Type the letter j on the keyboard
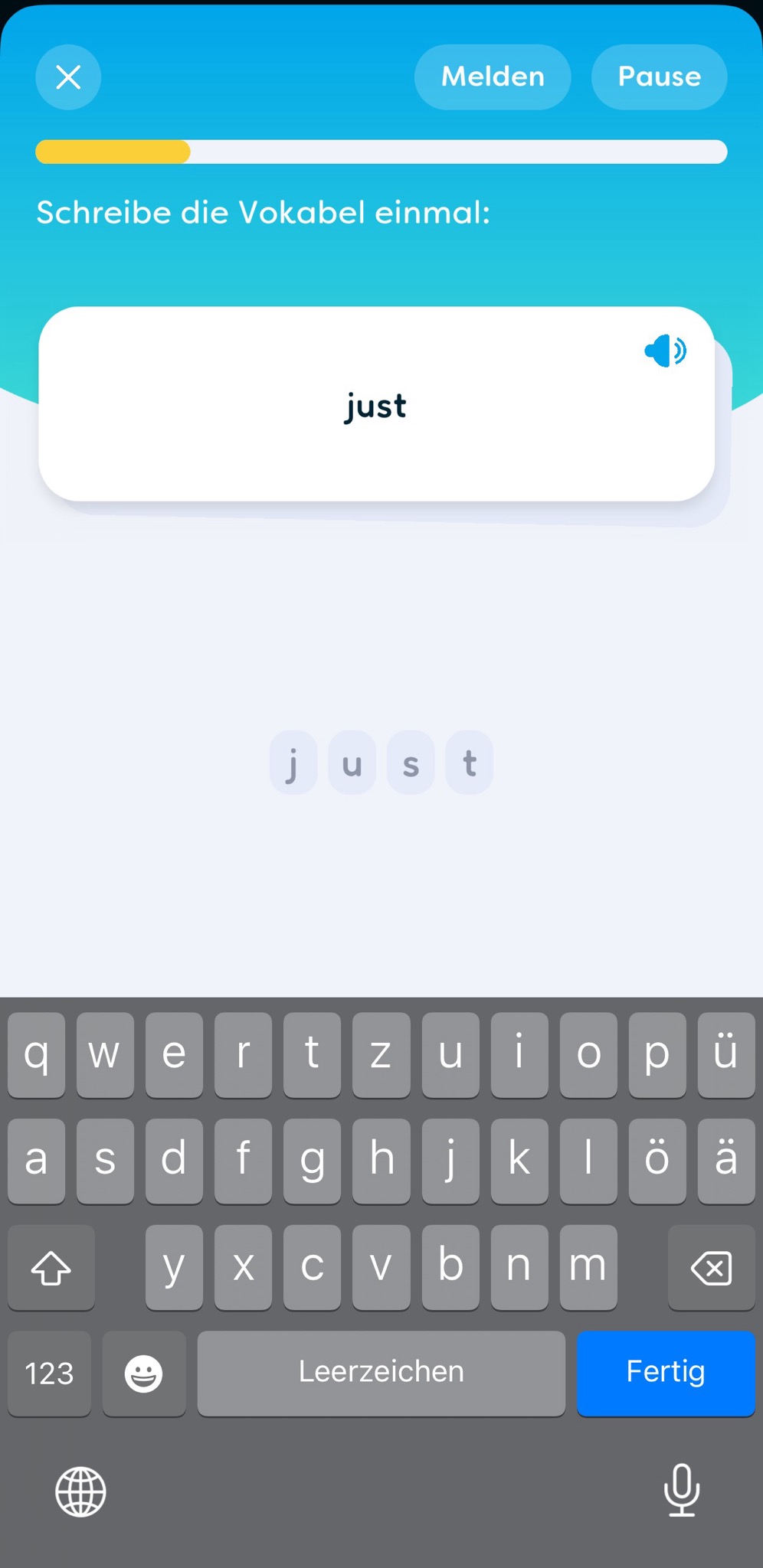This screenshot has width=763, height=1568. 450,1160
